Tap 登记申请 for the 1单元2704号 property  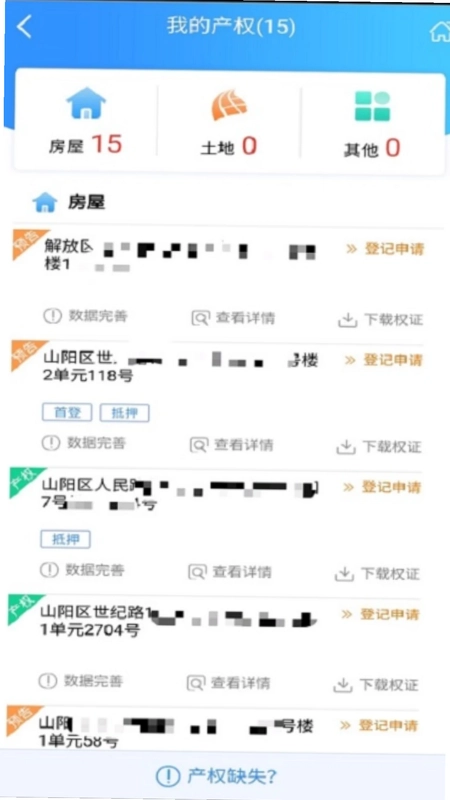(381, 614)
